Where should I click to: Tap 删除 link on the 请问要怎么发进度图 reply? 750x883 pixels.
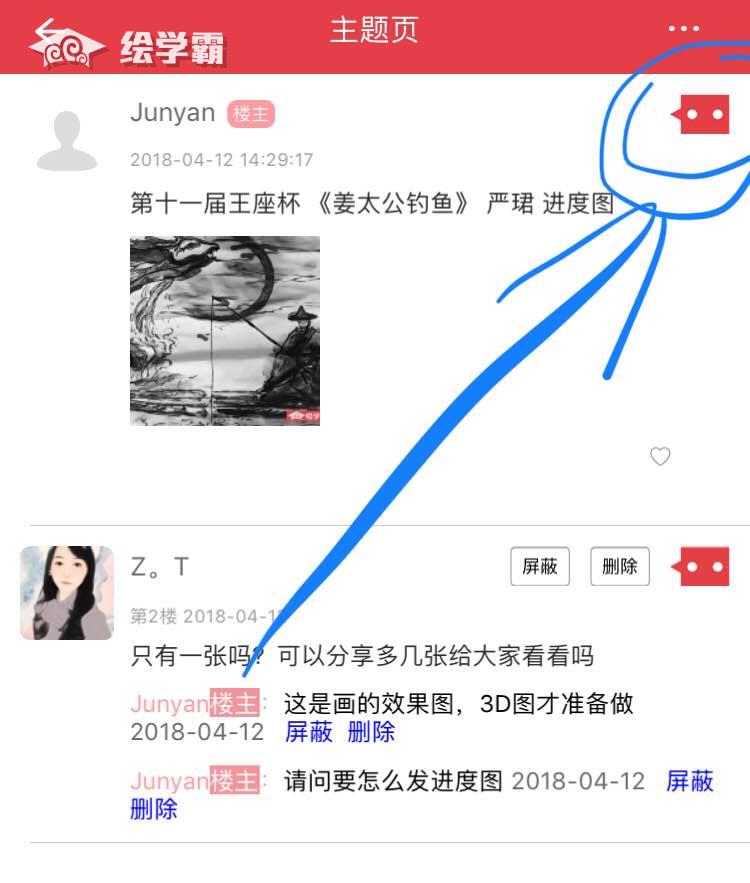click(x=154, y=809)
